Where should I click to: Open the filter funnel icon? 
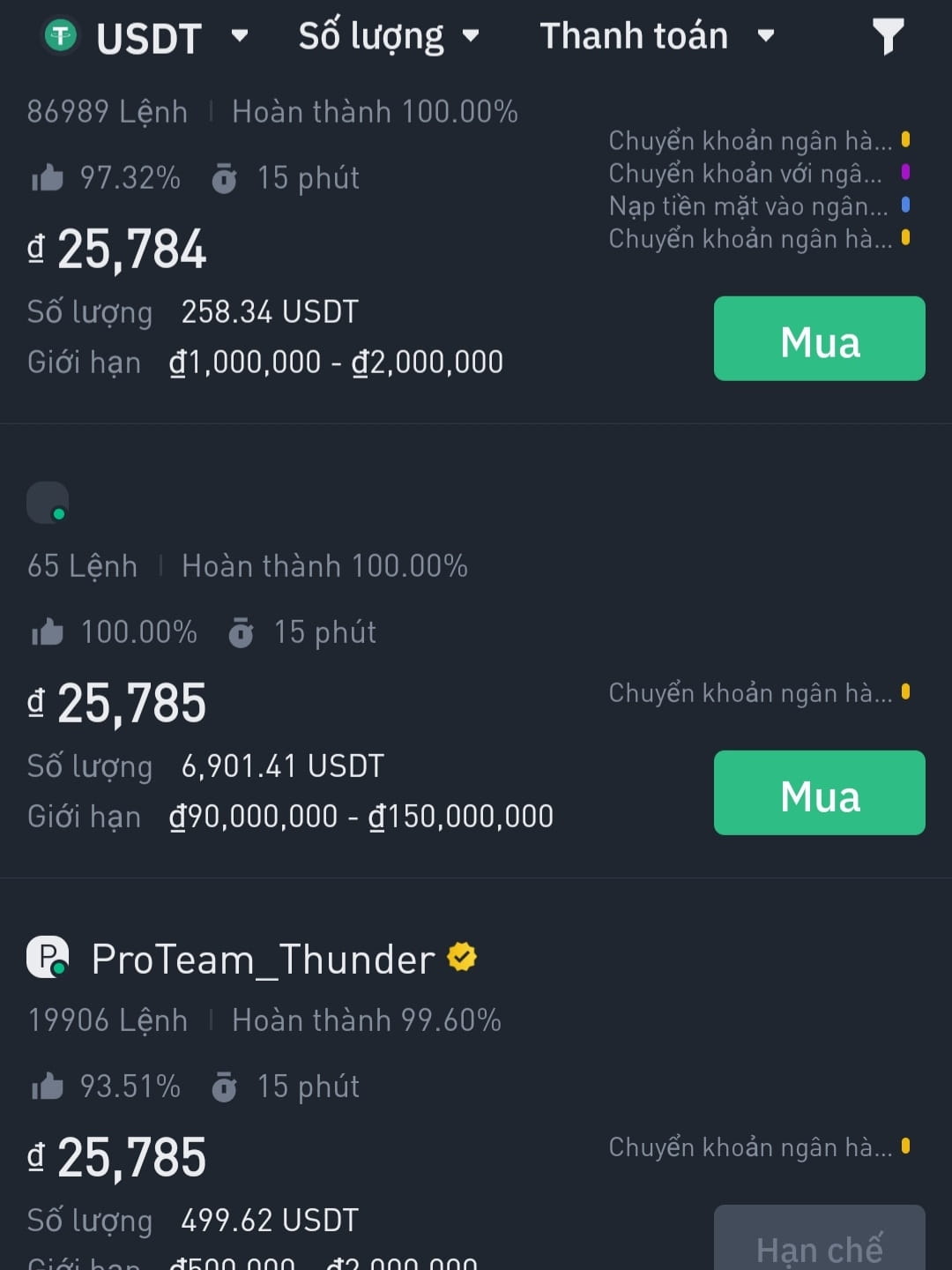click(x=888, y=35)
